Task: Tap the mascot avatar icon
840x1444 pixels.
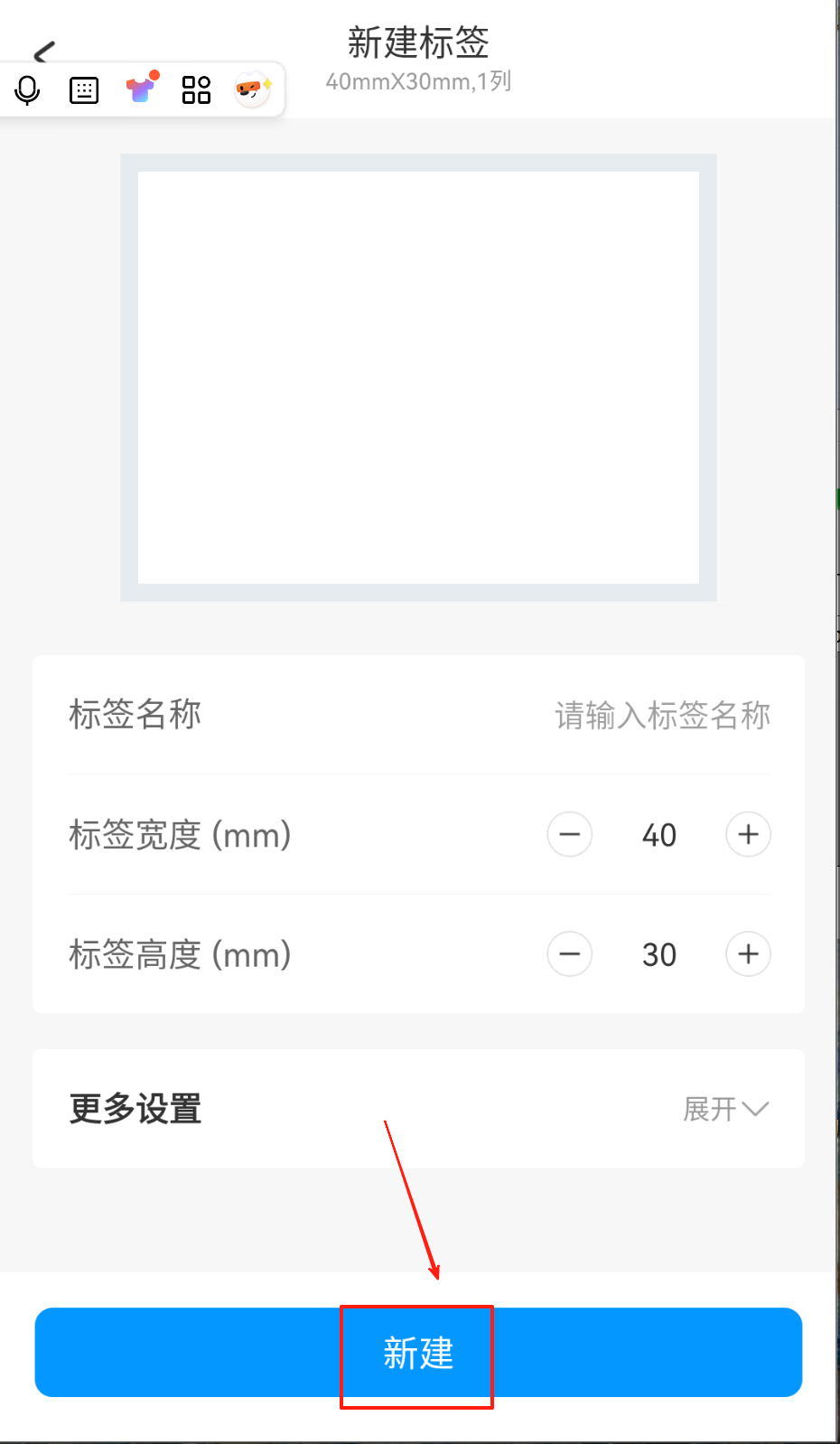Action: (x=252, y=89)
